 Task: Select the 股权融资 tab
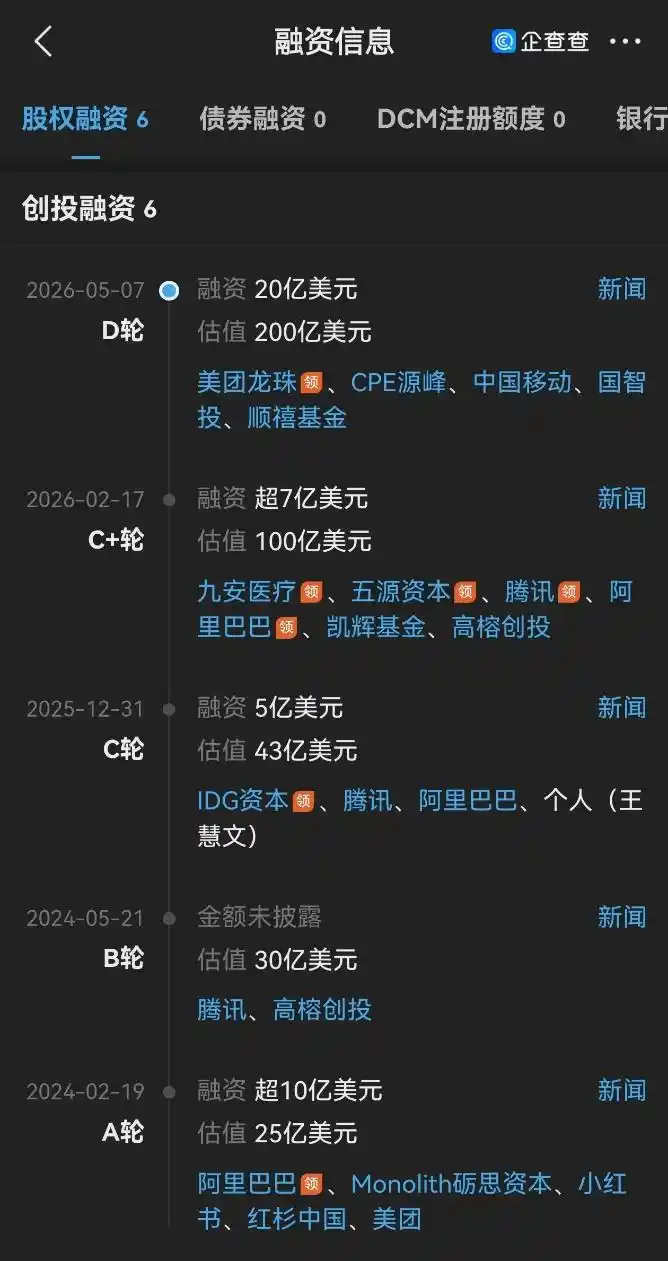pyautogui.click(x=86, y=119)
